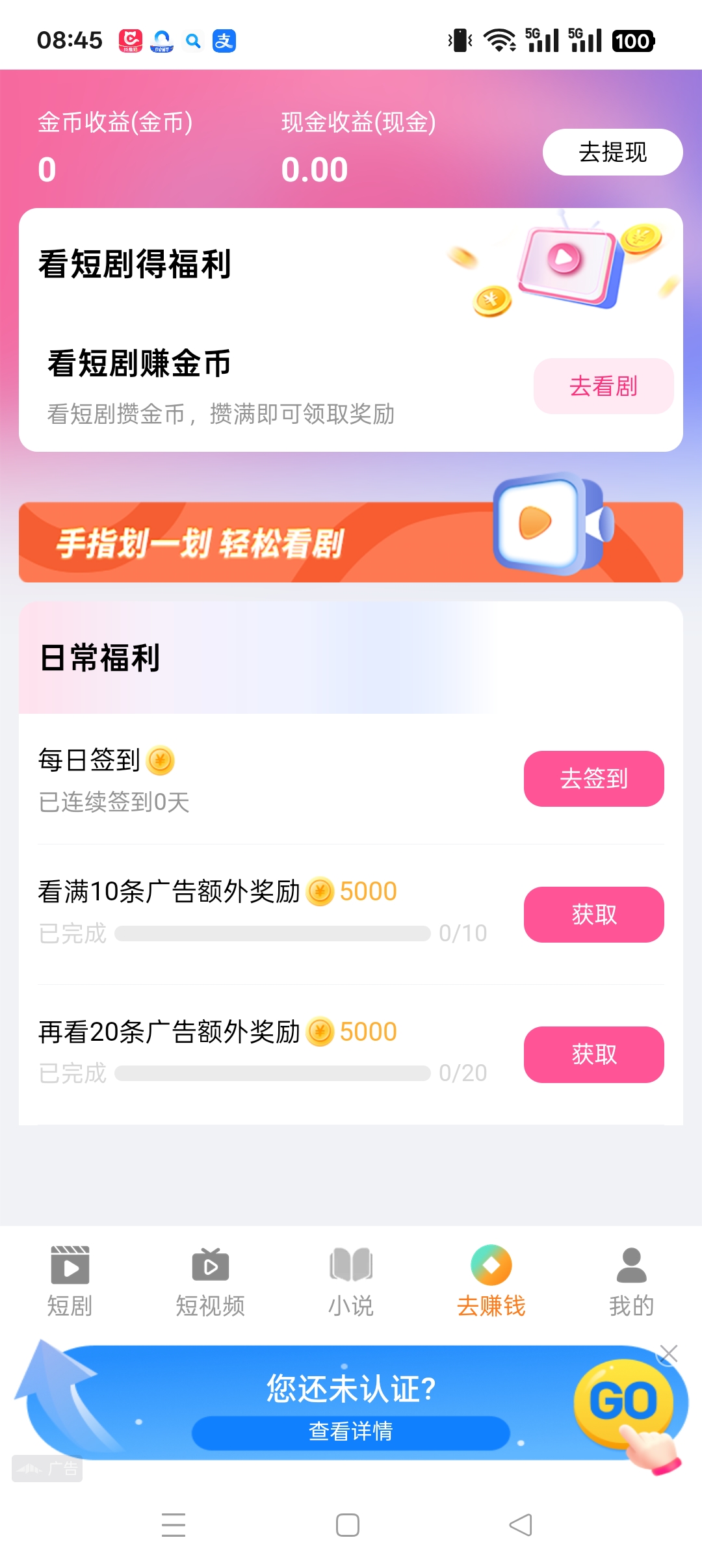This screenshot has width=702, height=1568.
Task: Switch to the 短视频 tab
Action: (x=209, y=1281)
